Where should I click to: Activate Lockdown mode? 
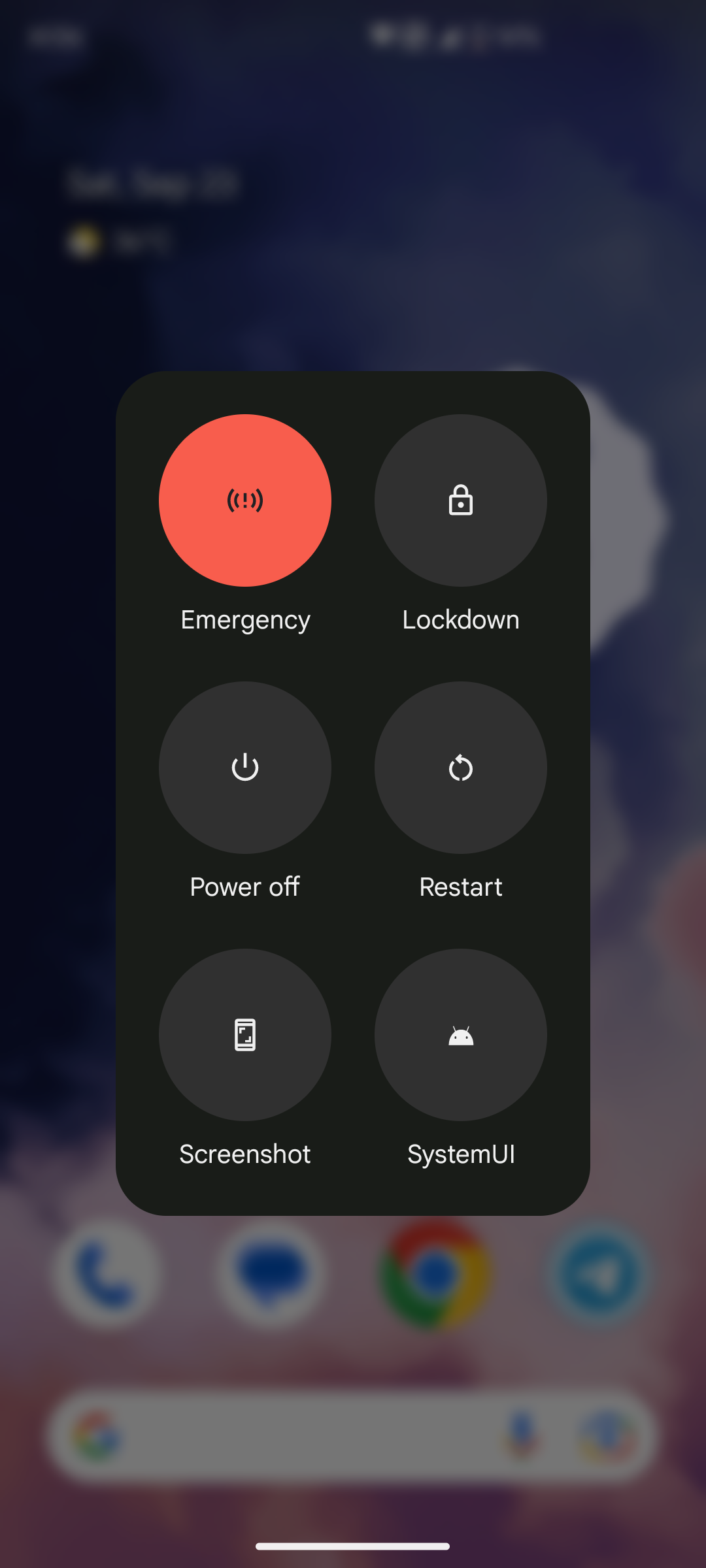461,500
